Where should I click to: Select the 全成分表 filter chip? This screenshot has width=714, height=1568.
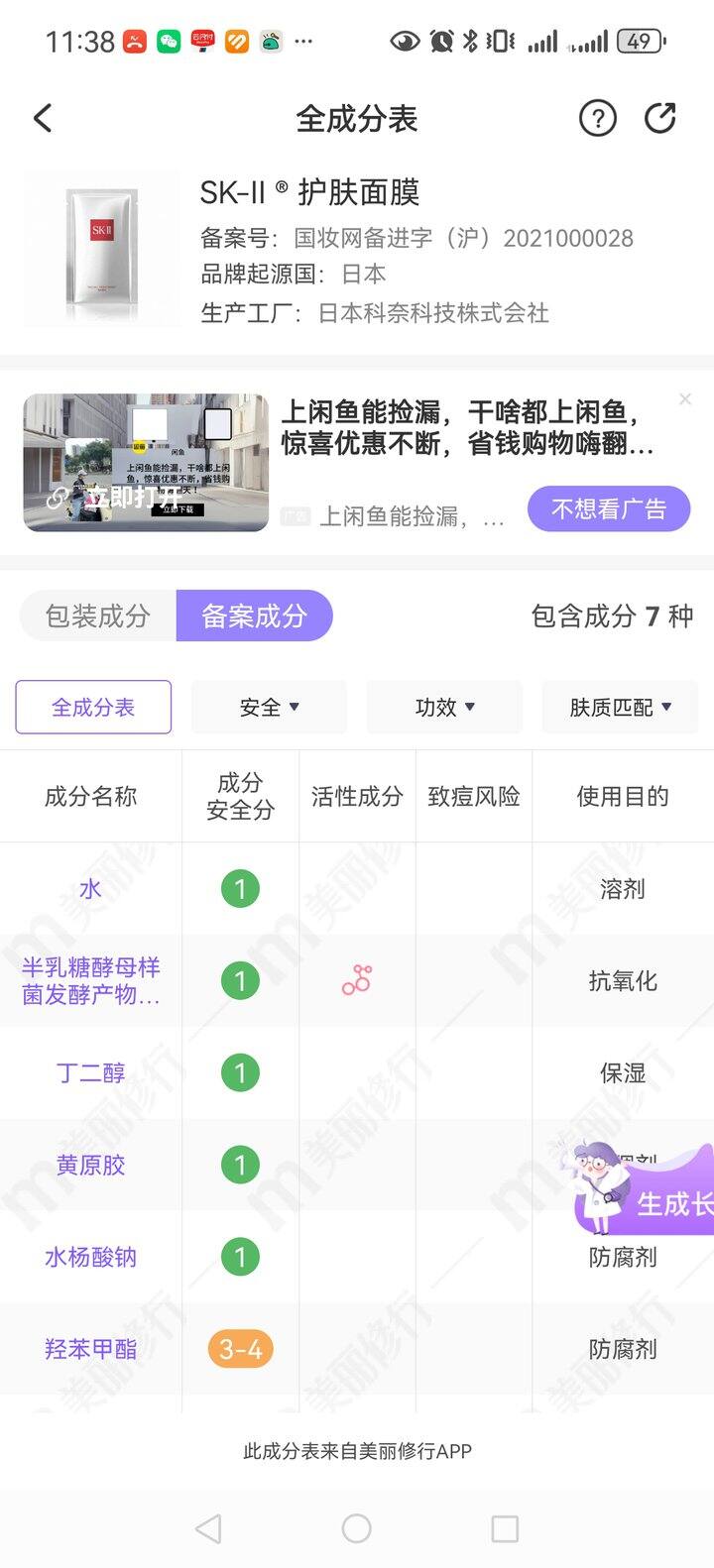[x=93, y=707]
